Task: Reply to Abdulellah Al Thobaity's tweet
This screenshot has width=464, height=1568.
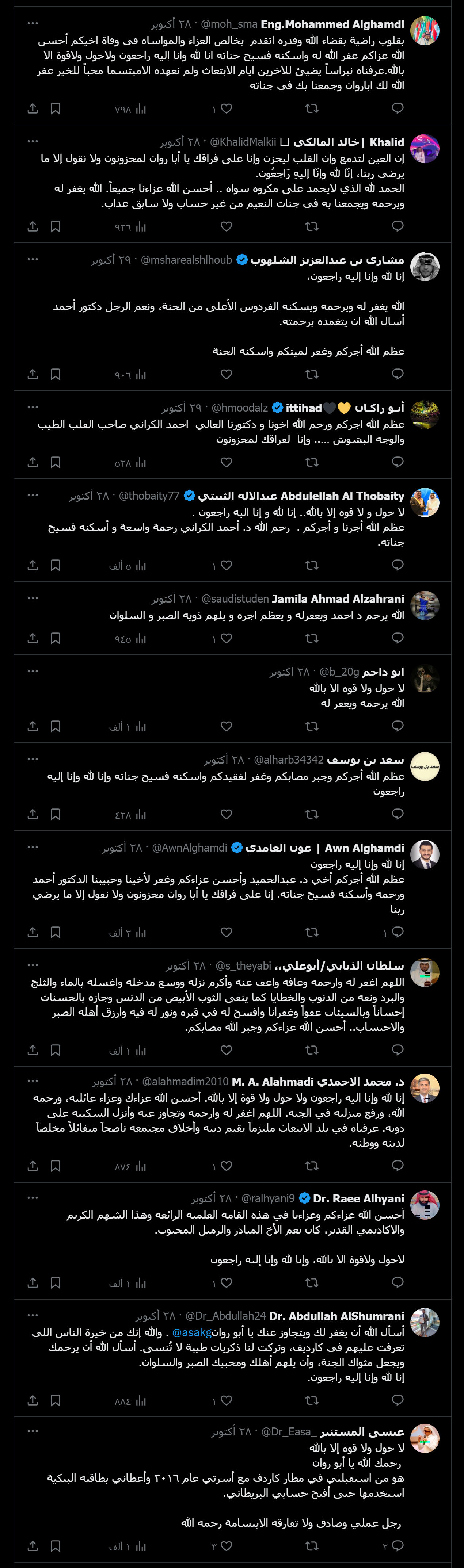Action: click(x=397, y=565)
